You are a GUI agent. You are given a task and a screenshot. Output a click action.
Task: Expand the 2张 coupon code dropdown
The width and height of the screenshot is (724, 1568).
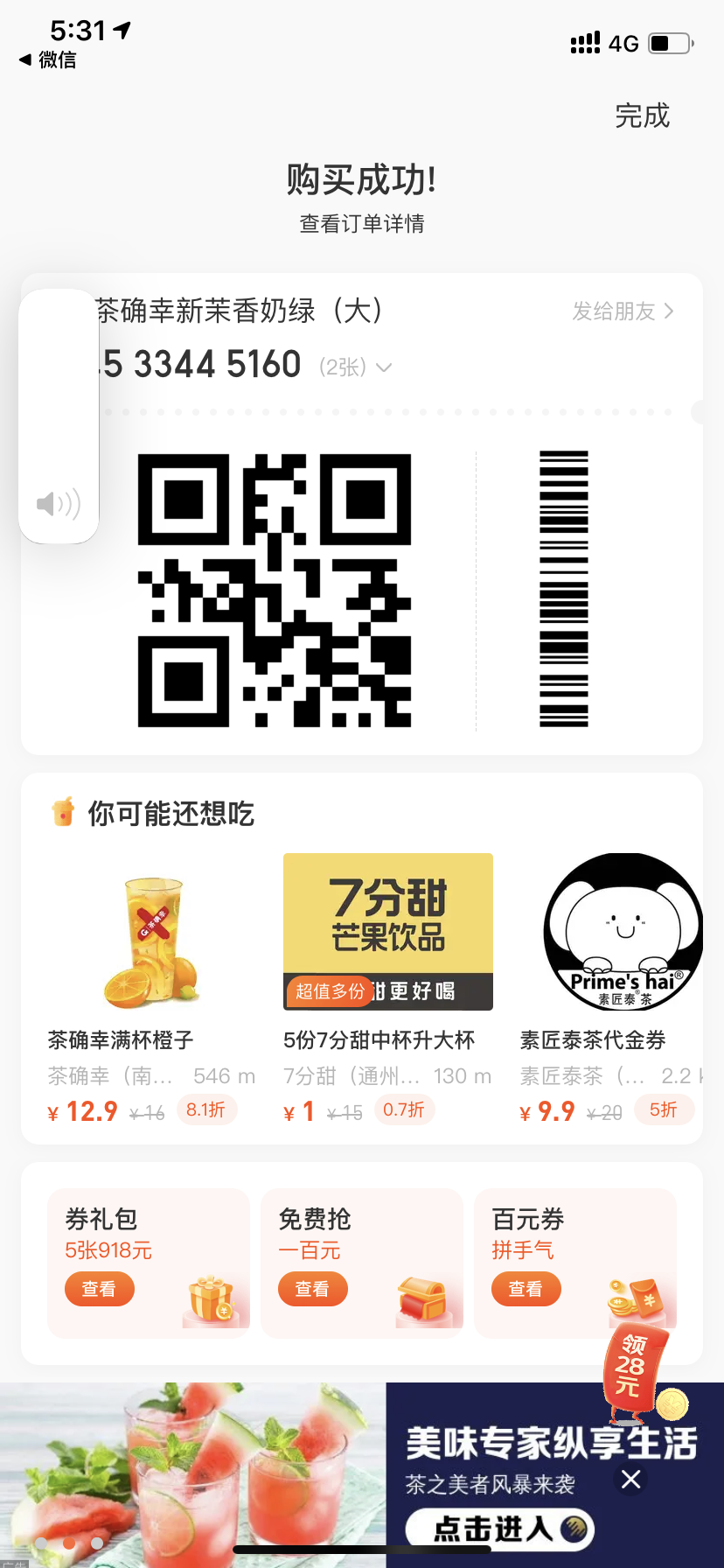click(356, 367)
